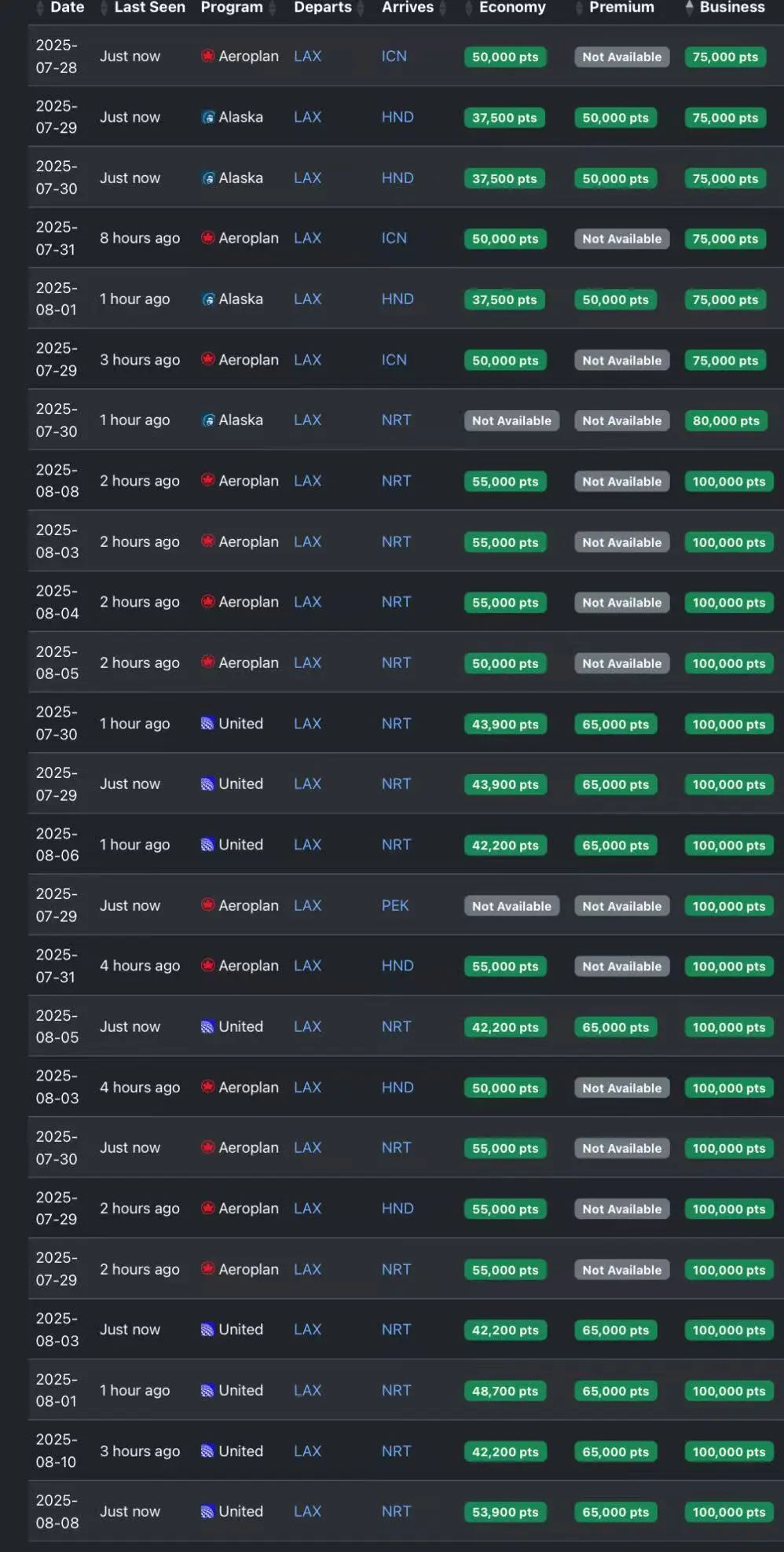Sort the table by Date column
This screenshot has width=784, height=1552.
tap(67, 7)
